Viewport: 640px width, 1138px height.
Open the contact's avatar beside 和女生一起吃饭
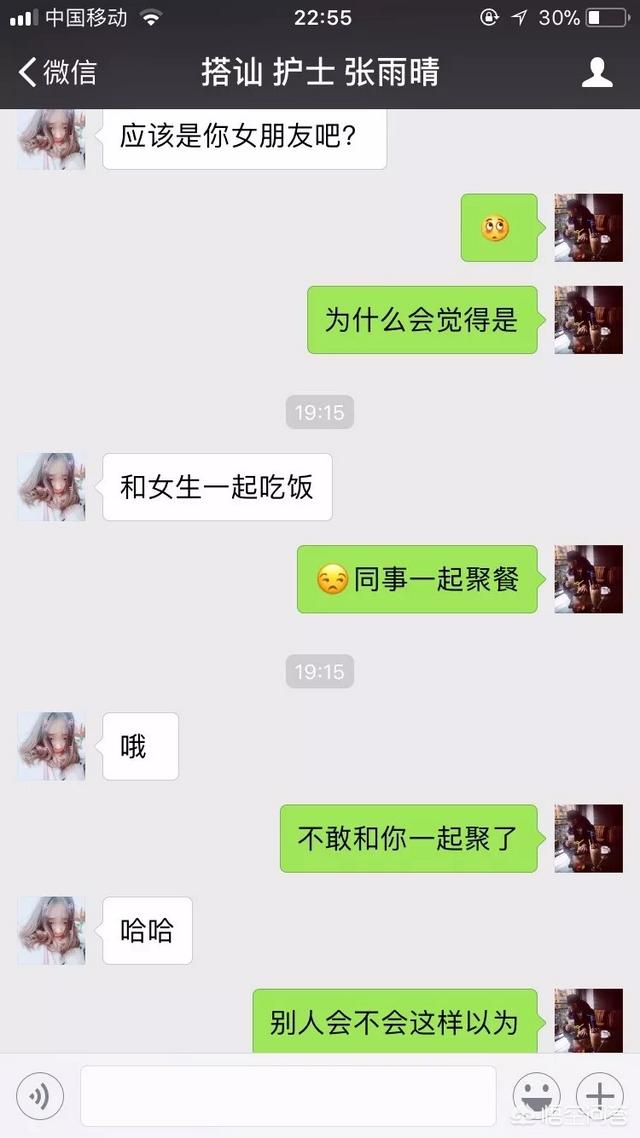tap(52, 487)
